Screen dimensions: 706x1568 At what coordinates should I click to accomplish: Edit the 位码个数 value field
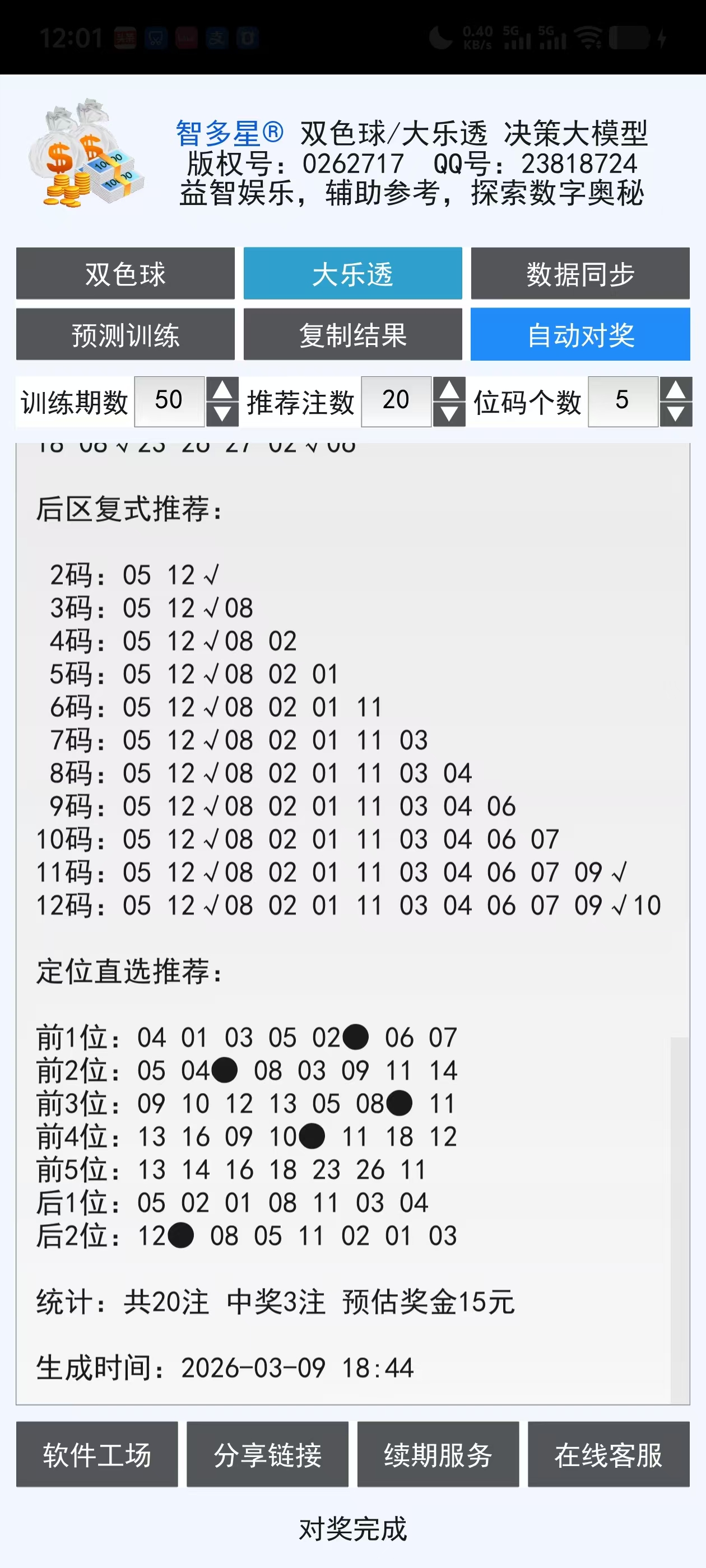click(623, 401)
